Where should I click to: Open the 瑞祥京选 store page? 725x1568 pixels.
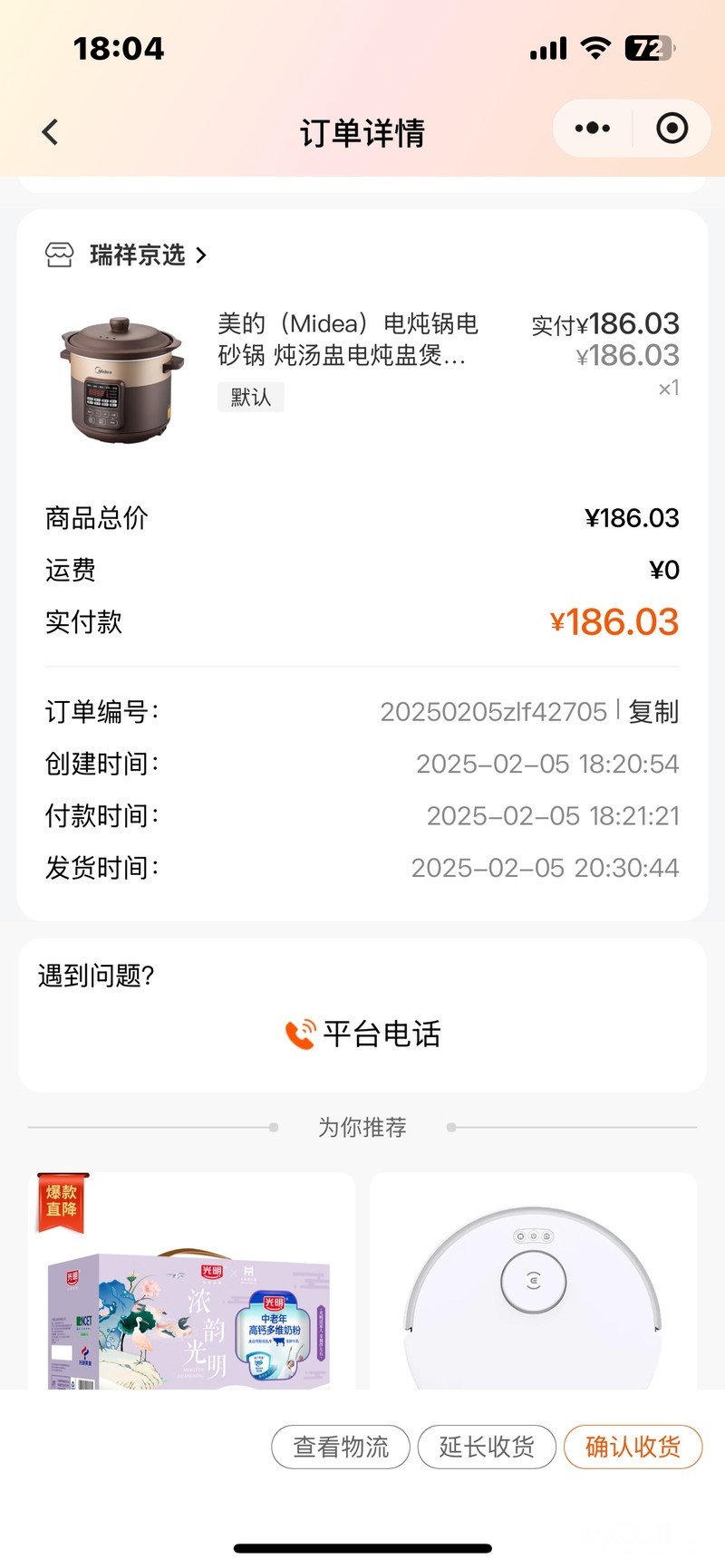pyautogui.click(x=138, y=255)
